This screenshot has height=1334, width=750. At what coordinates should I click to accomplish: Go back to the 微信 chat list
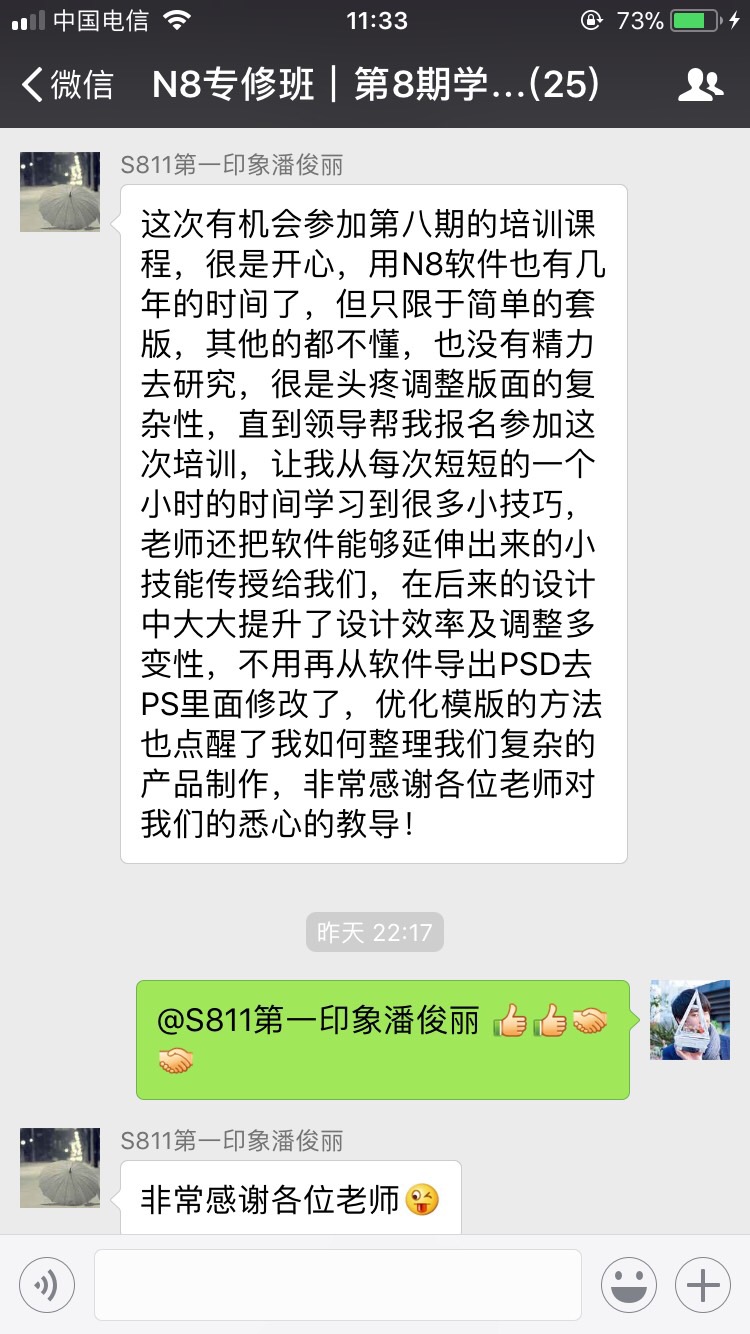tap(66, 85)
